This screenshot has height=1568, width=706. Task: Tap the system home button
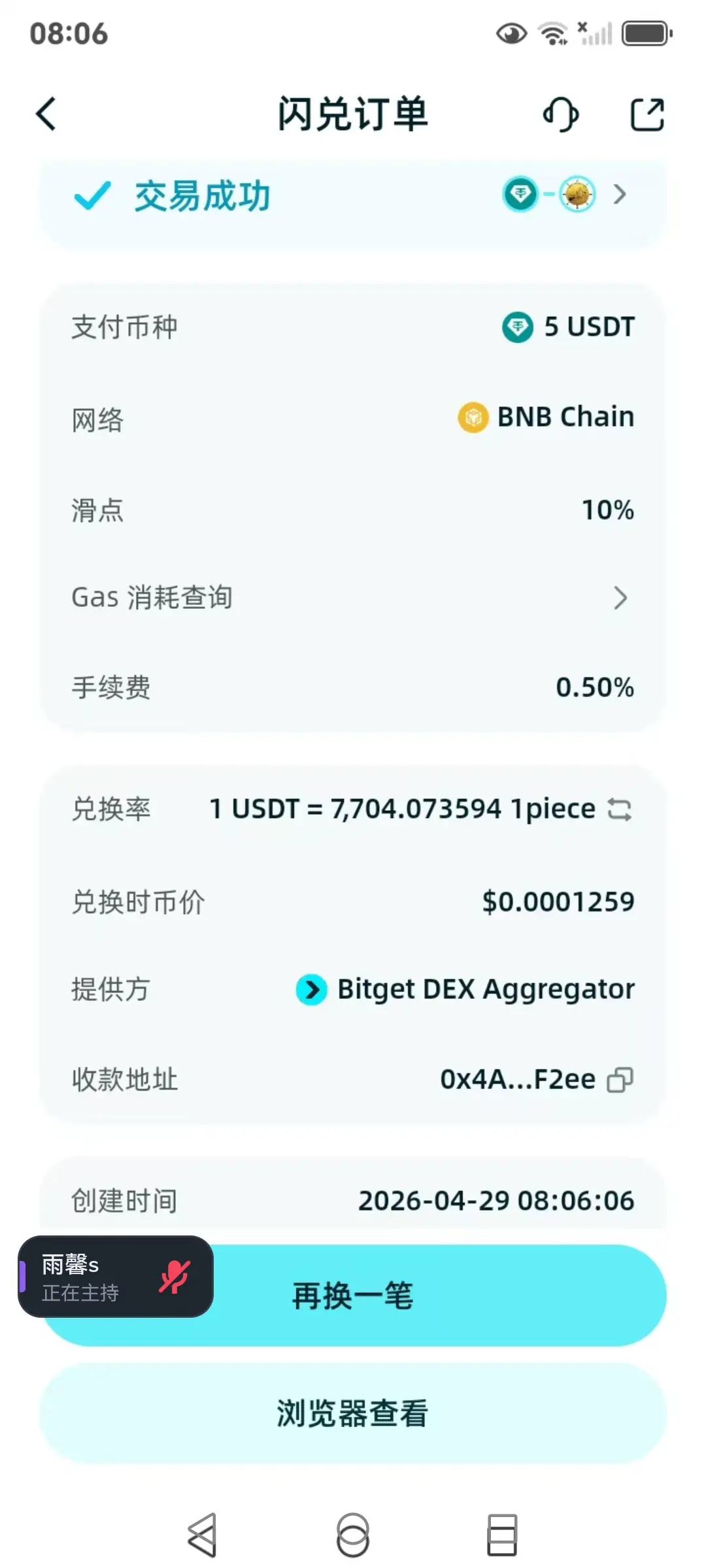353,1535
